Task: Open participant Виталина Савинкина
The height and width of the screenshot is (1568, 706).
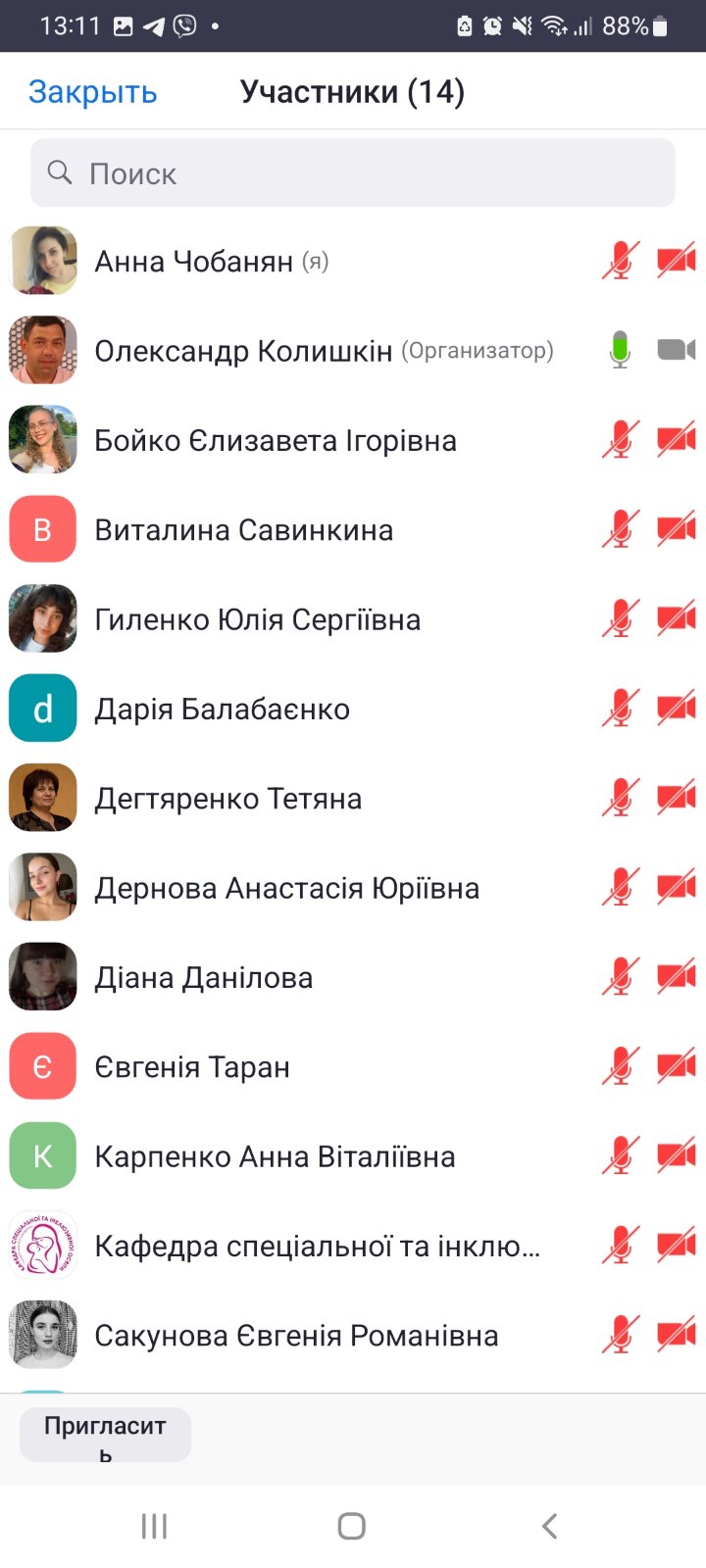Action: tap(243, 530)
